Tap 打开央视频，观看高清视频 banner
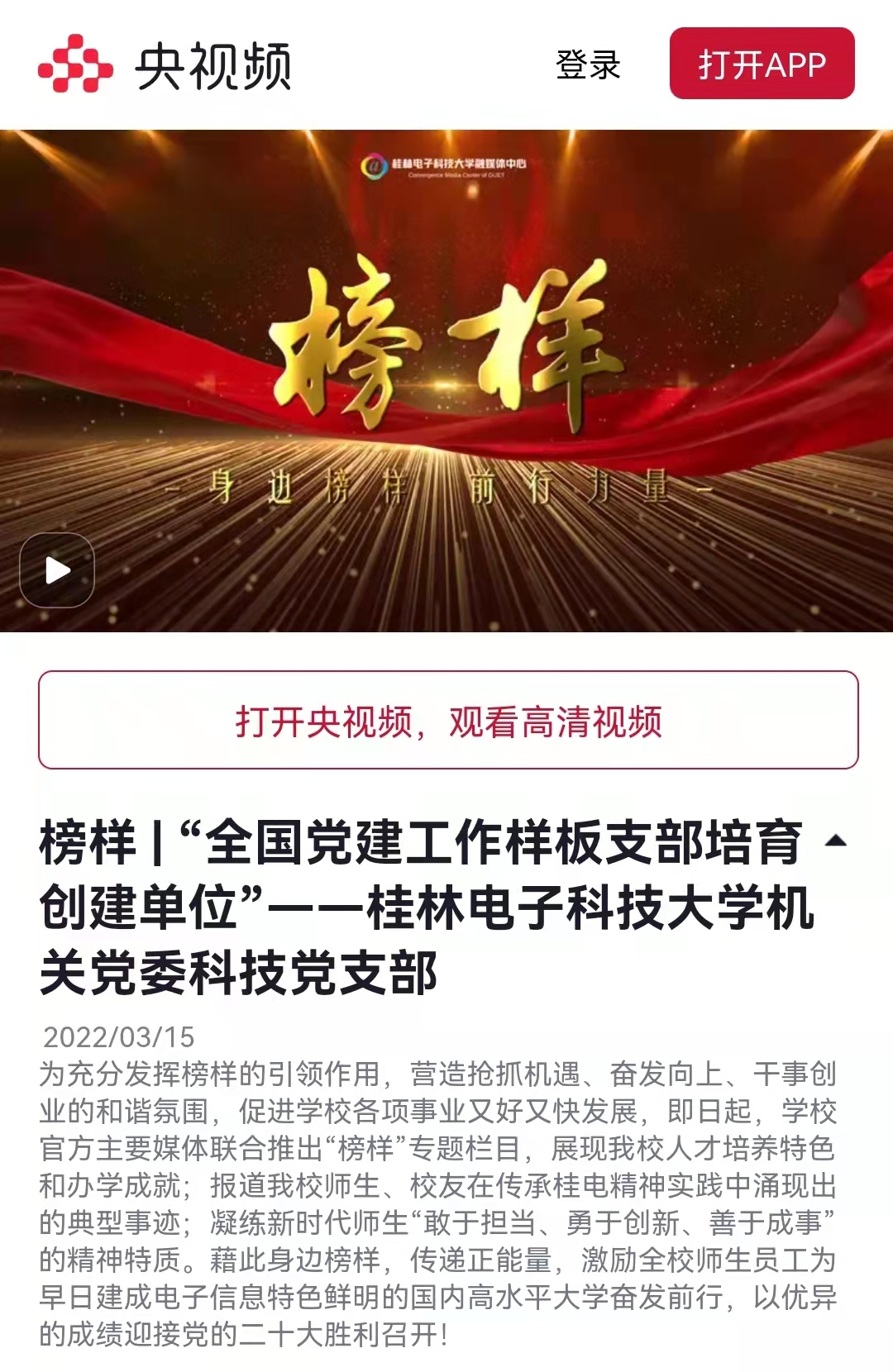893x1372 pixels. (x=448, y=720)
